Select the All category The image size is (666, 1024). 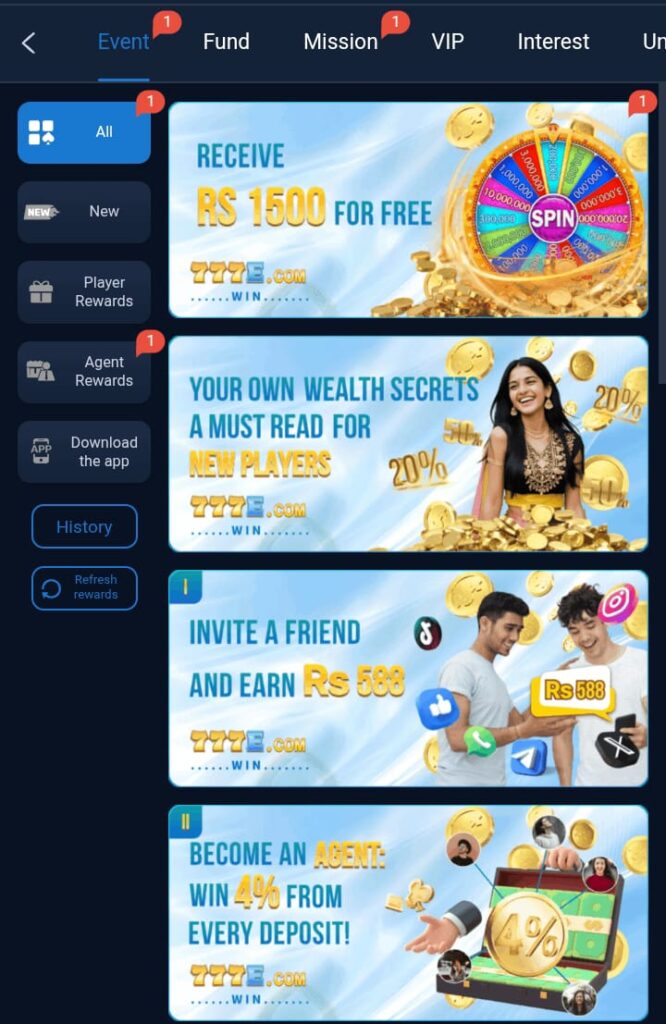click(84, 132)
